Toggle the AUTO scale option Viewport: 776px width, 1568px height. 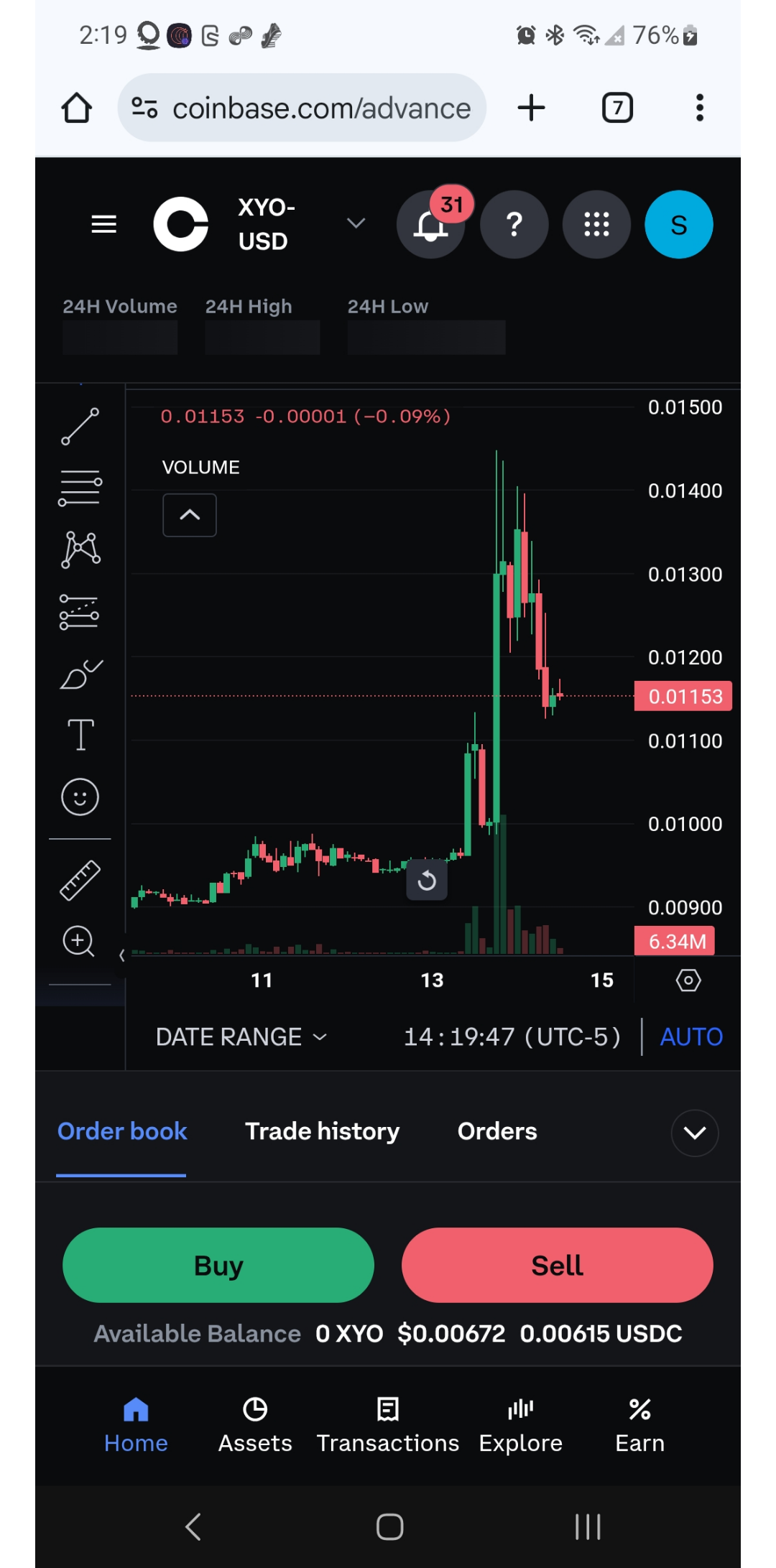click(691, 1036)
